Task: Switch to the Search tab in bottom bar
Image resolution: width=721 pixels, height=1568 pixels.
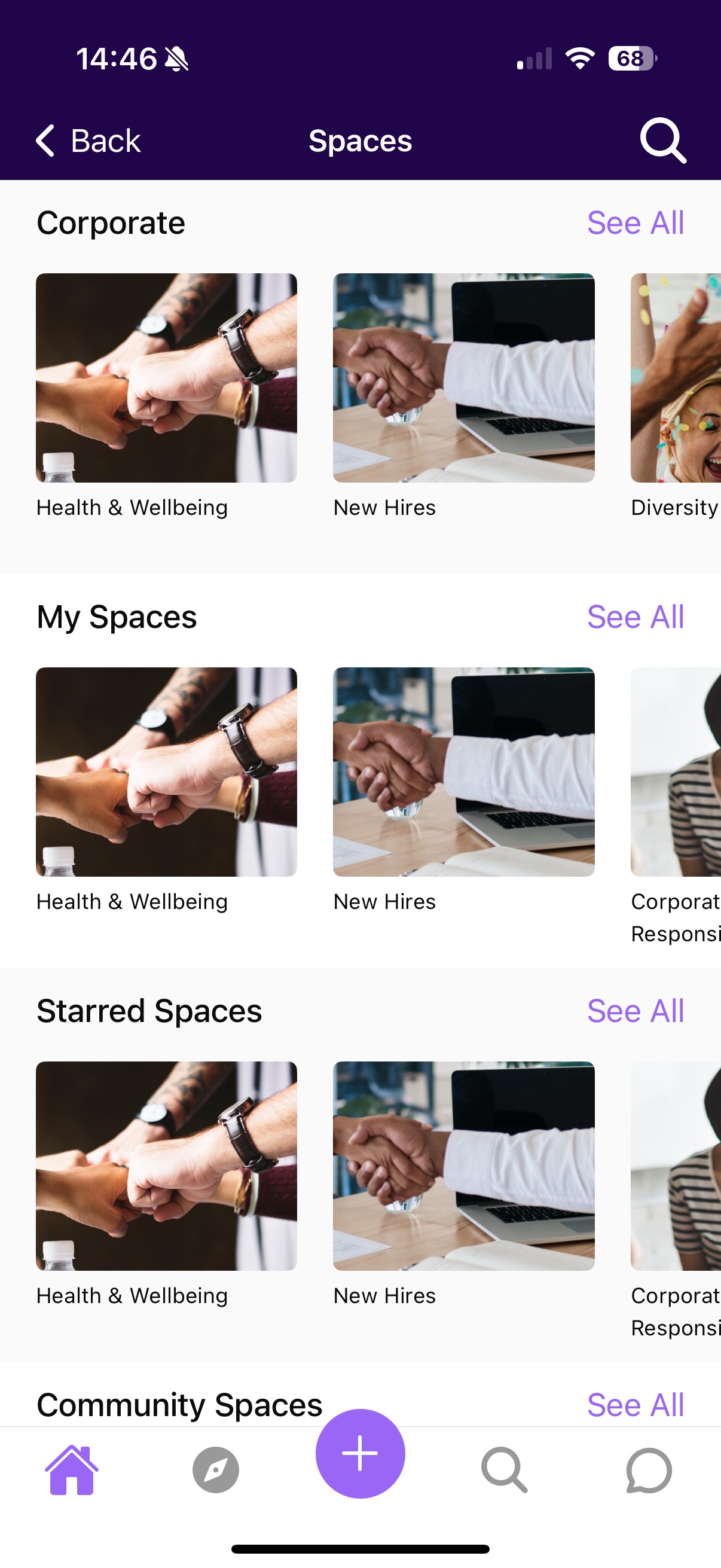Action: (504, 1470)
